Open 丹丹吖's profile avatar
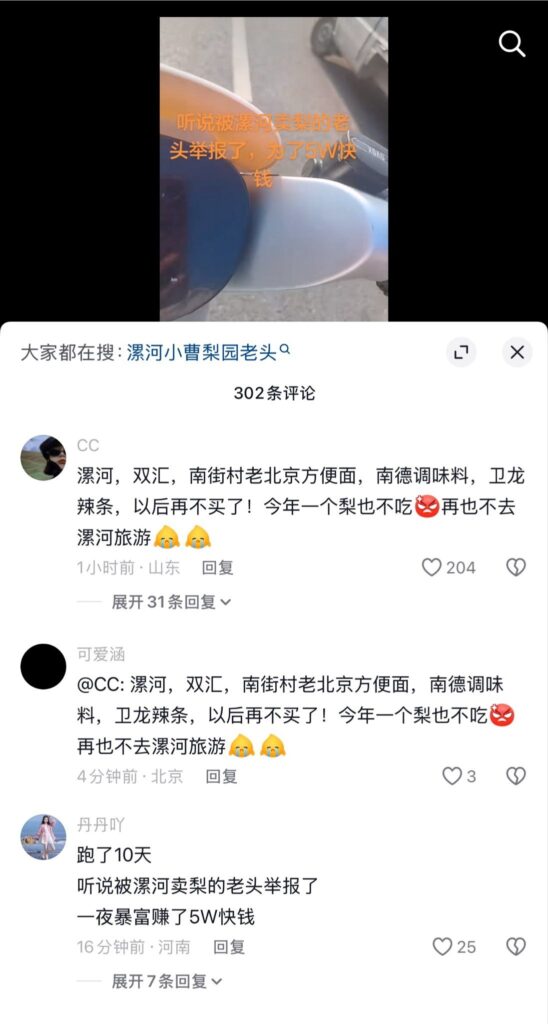This screenshot has height=1024, width=548. point(43,837)
